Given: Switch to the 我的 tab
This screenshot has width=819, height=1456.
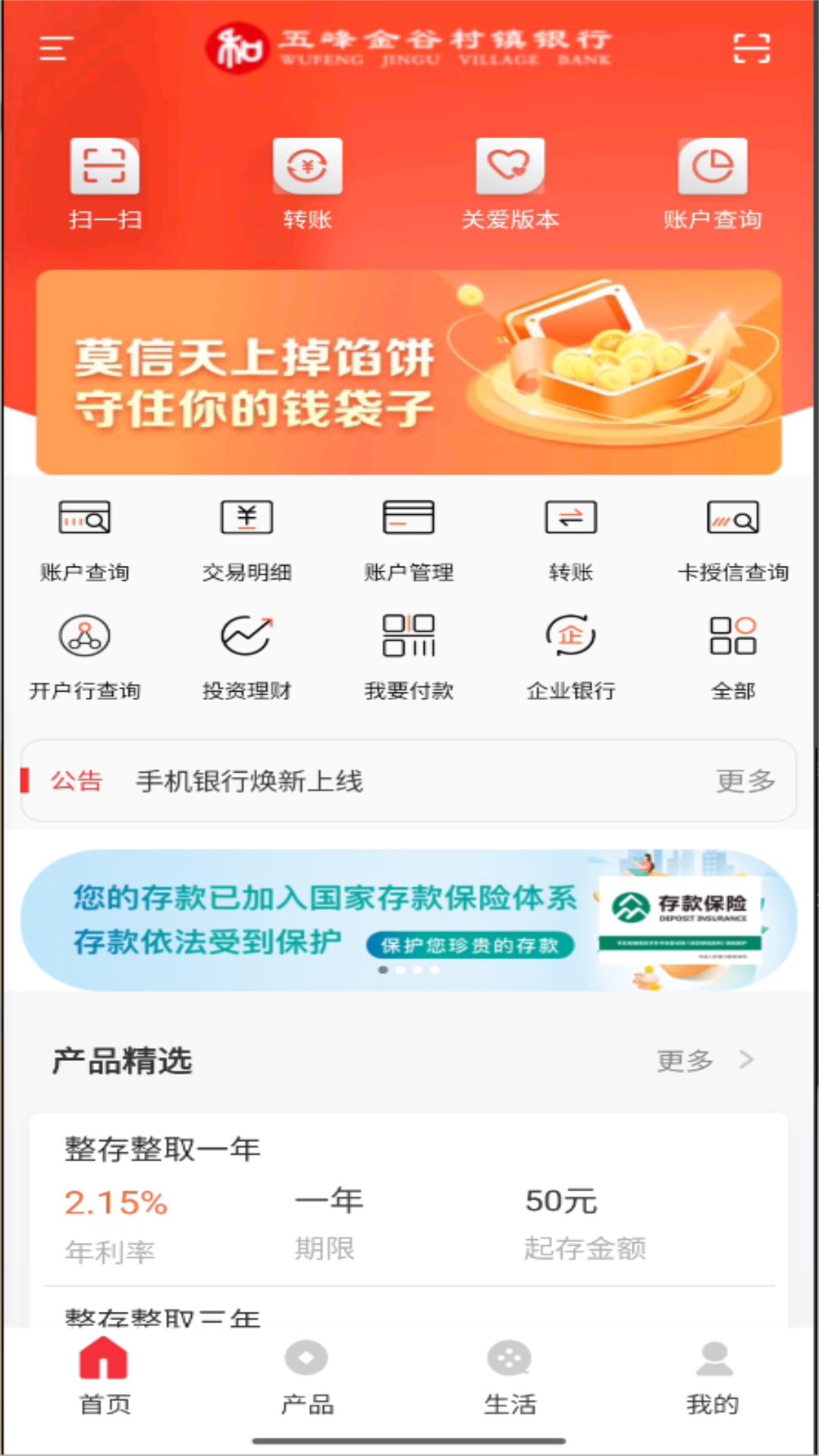Looking at the screenshot, I should (713, 1378).
